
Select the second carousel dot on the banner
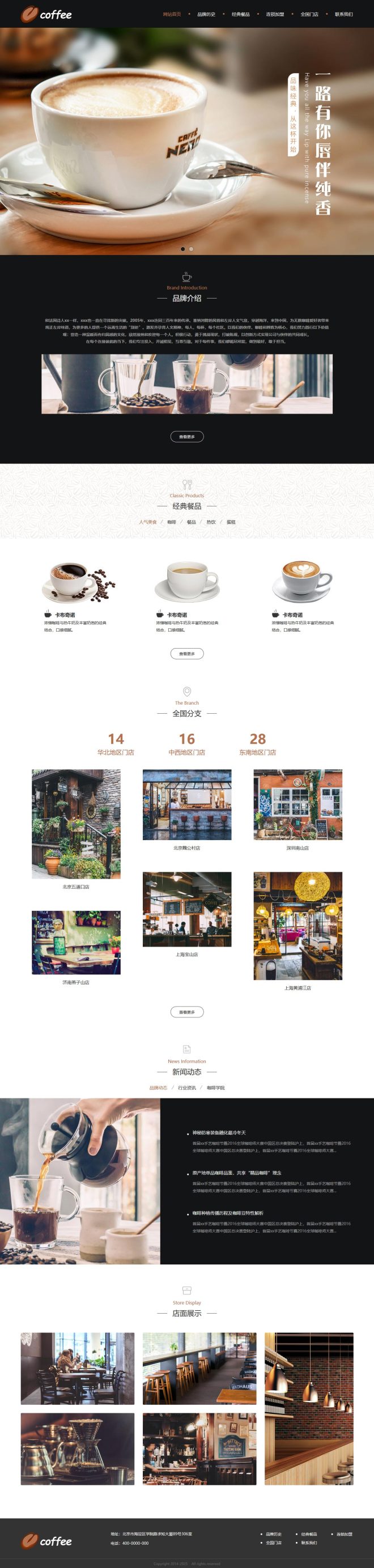coord(192,249)
